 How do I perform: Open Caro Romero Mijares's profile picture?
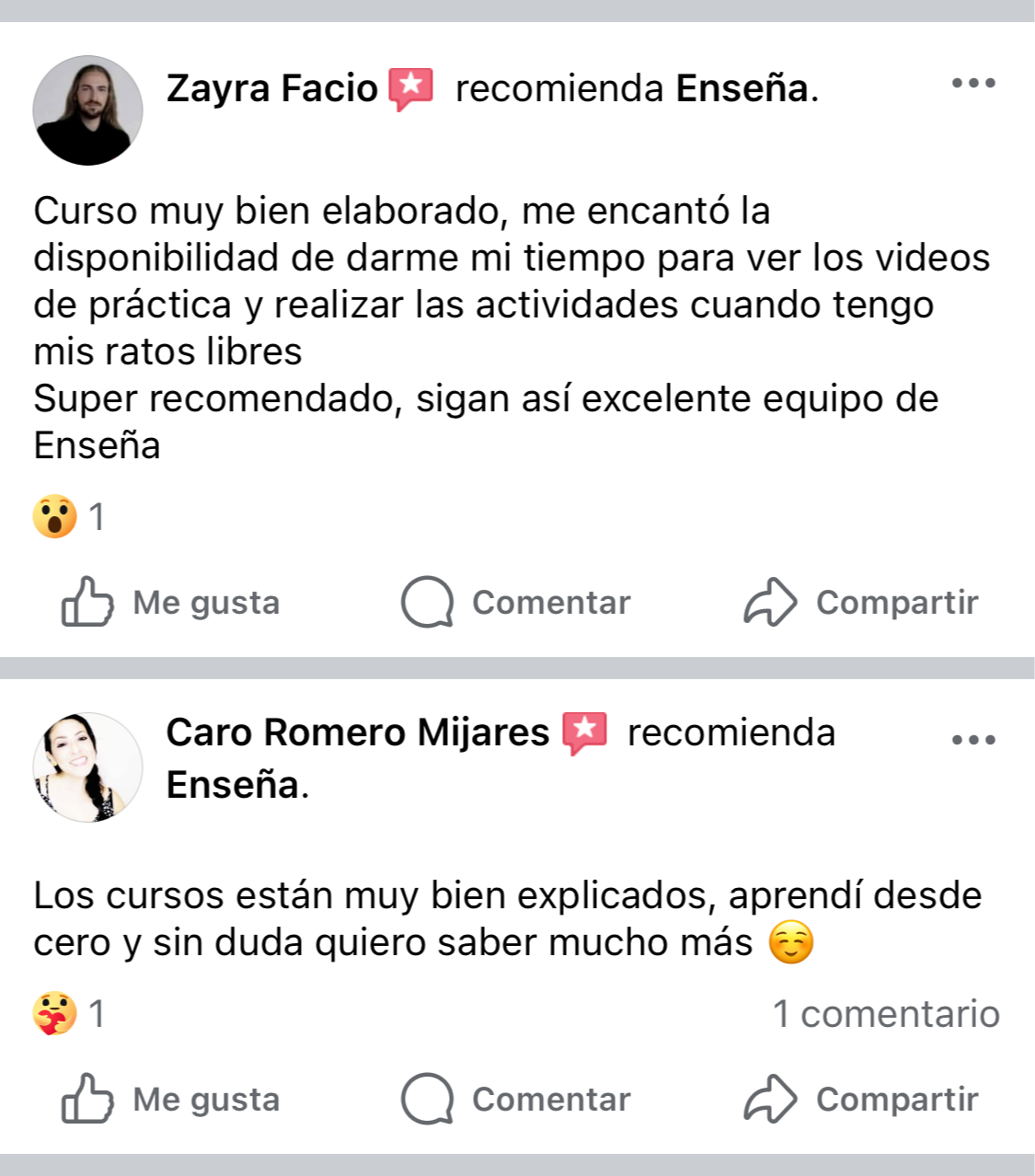(88, 767)
